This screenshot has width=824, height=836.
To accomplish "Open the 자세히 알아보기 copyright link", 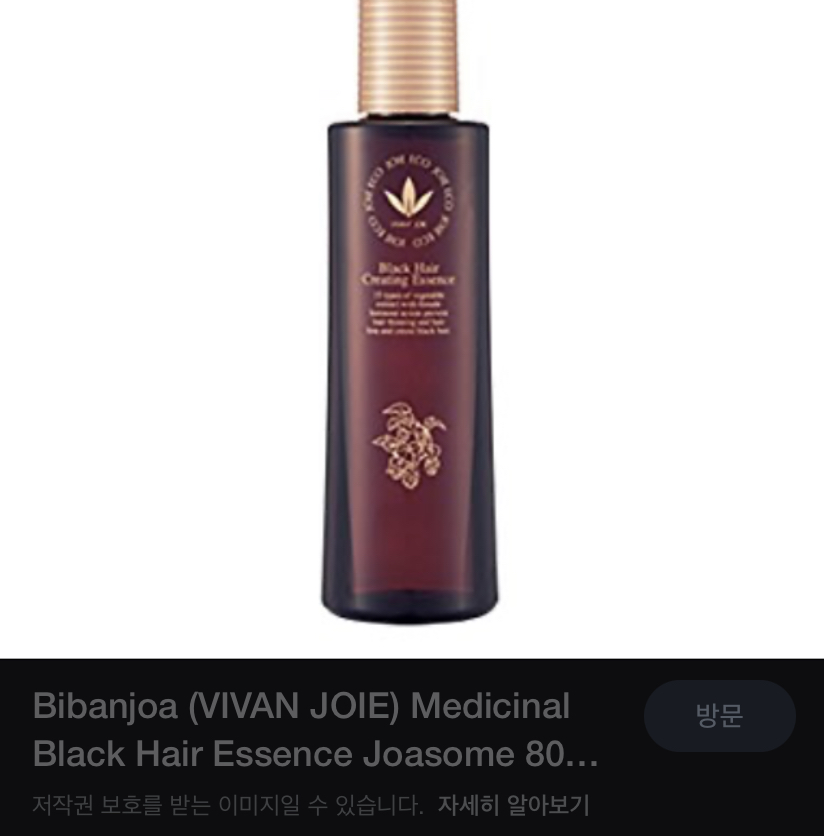I will click(x=513, y=804).
